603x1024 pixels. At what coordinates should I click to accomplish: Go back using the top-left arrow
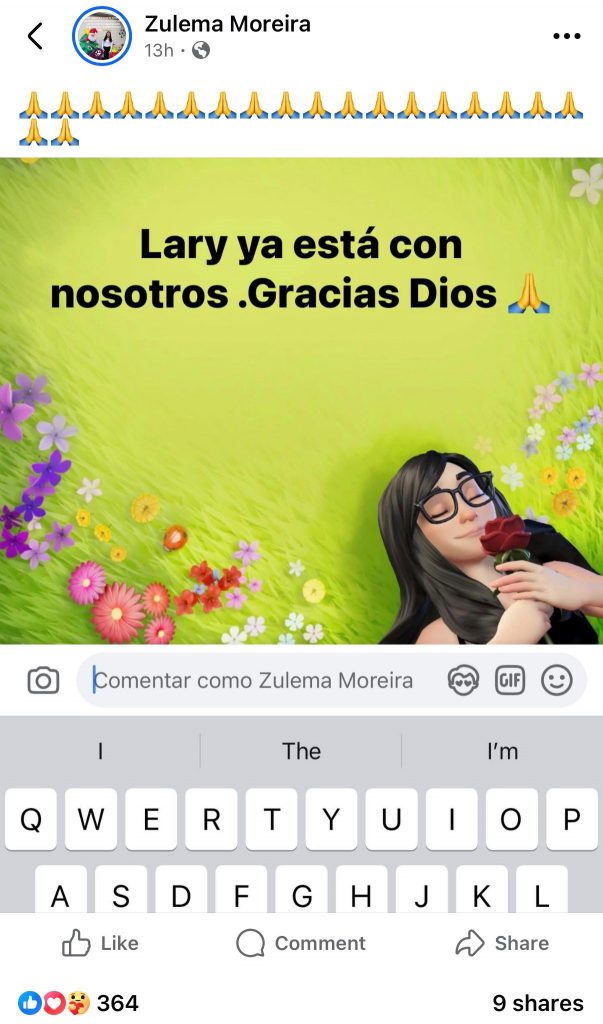[35, 37]
